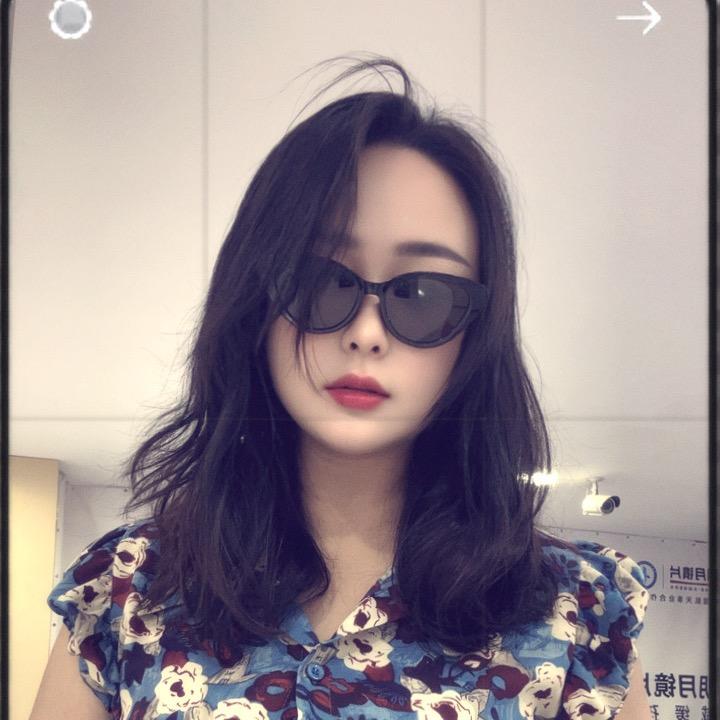Open the round scalloped icon in the corner

coord(70,18)
